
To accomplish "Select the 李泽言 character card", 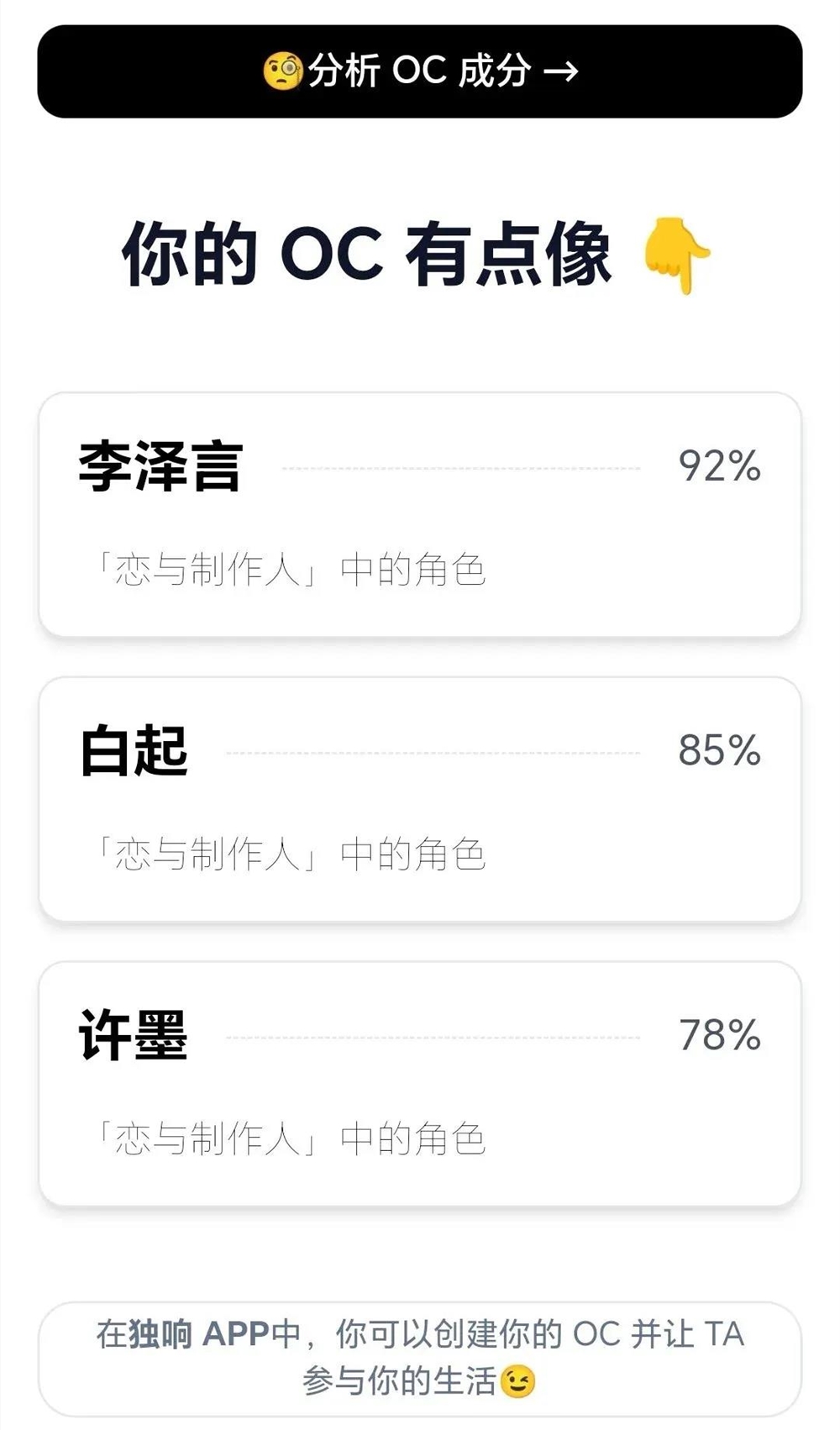I will (420, 513).
